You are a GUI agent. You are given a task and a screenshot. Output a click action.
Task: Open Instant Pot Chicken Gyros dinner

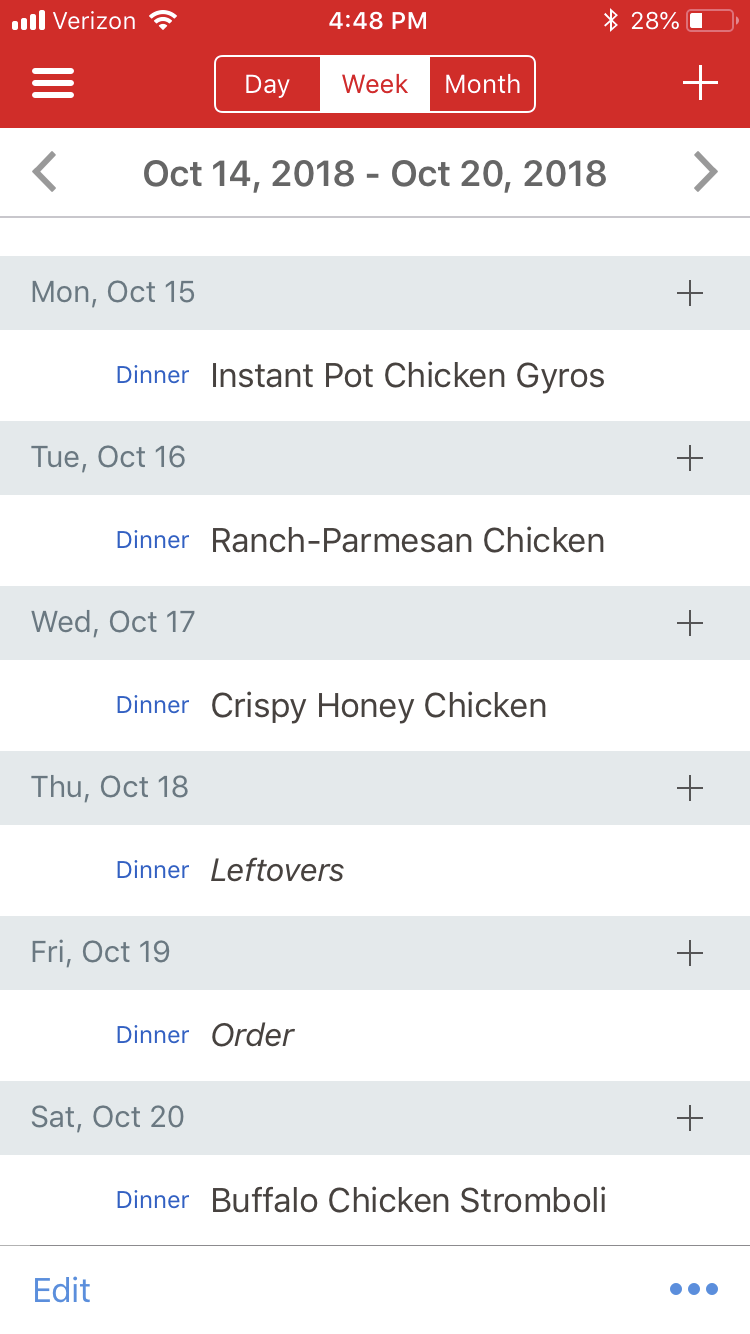(407, 376)
